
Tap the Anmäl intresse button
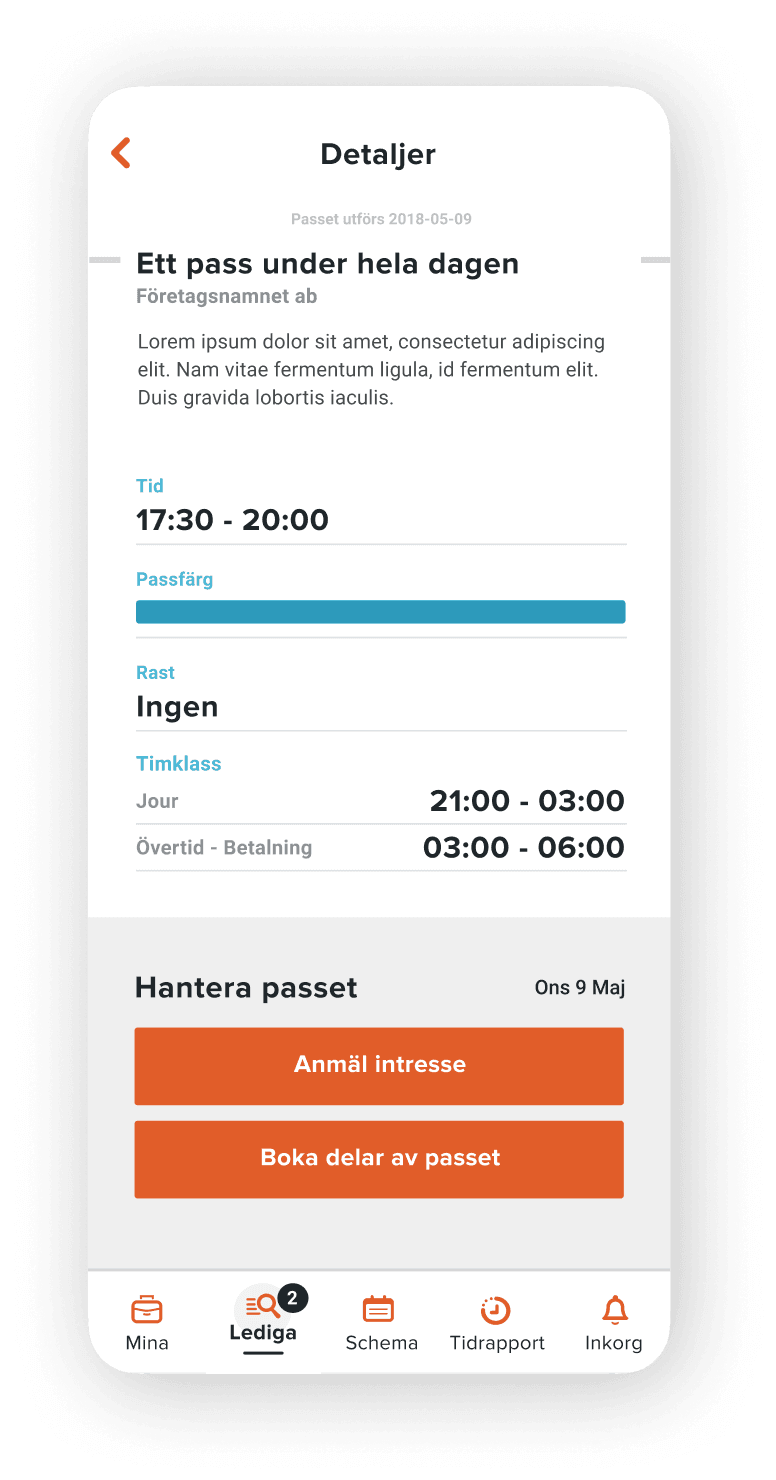click(379, 1065)
